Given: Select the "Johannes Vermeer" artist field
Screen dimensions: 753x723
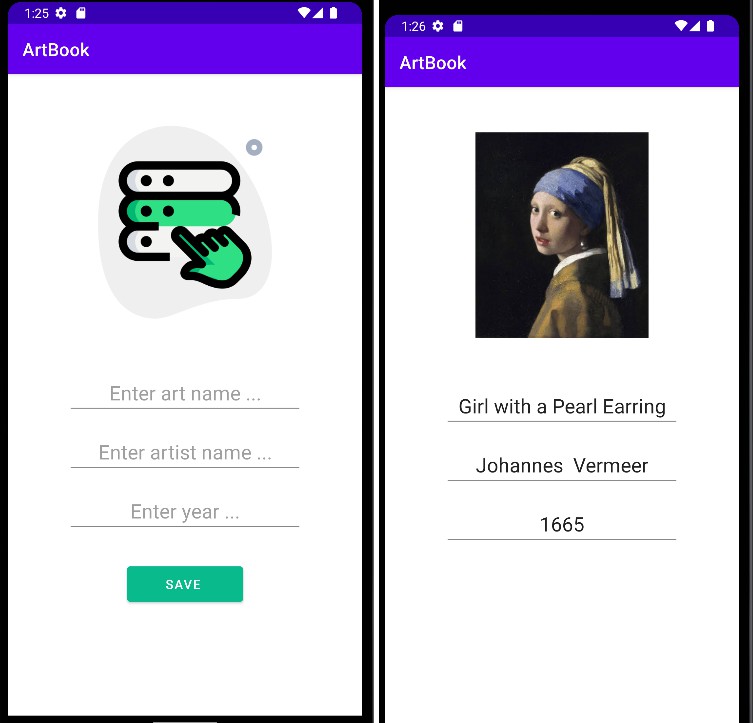Looking at the screenshot, I should point(561,466).
